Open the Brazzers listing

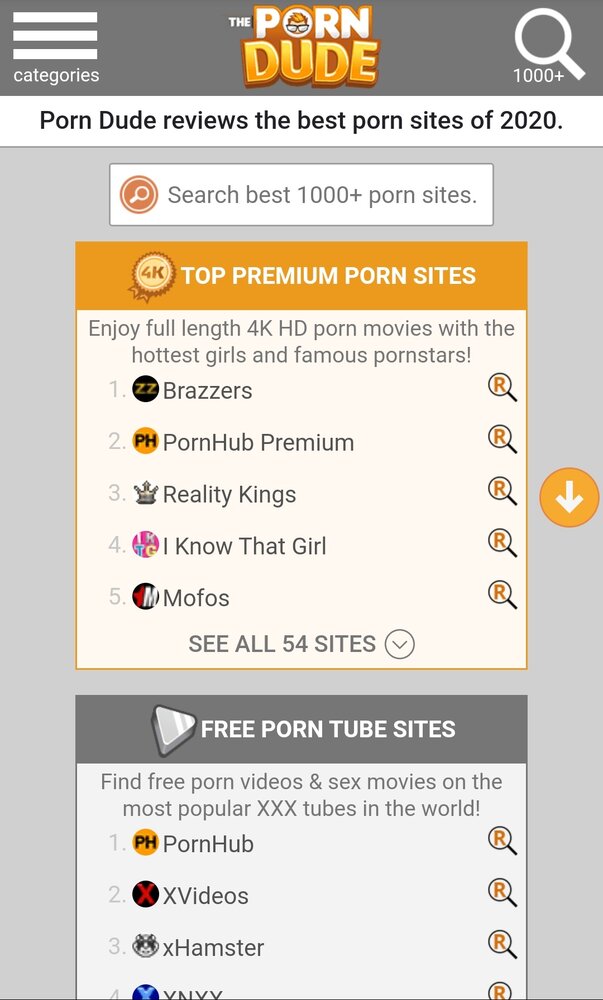tap(207, 391)
